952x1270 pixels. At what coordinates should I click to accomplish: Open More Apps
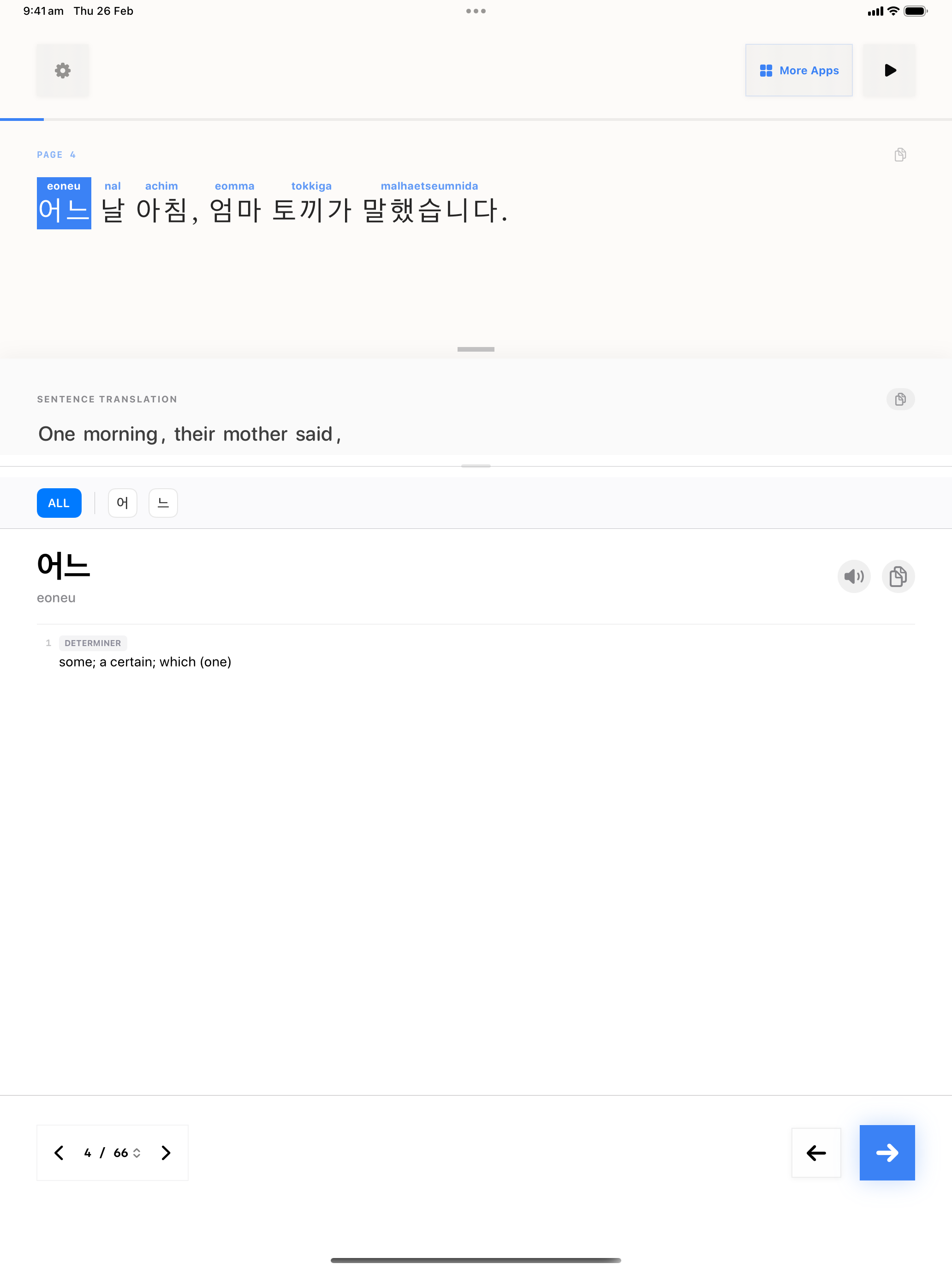(x=798, y=71)
